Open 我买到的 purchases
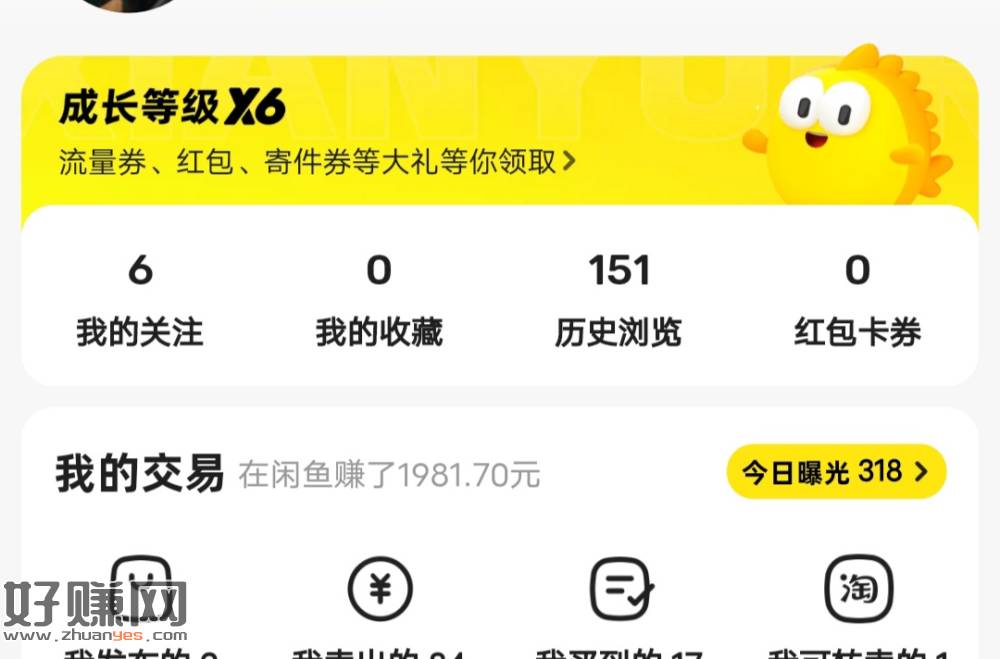The image size is (1000, 659). pos(620,590)
